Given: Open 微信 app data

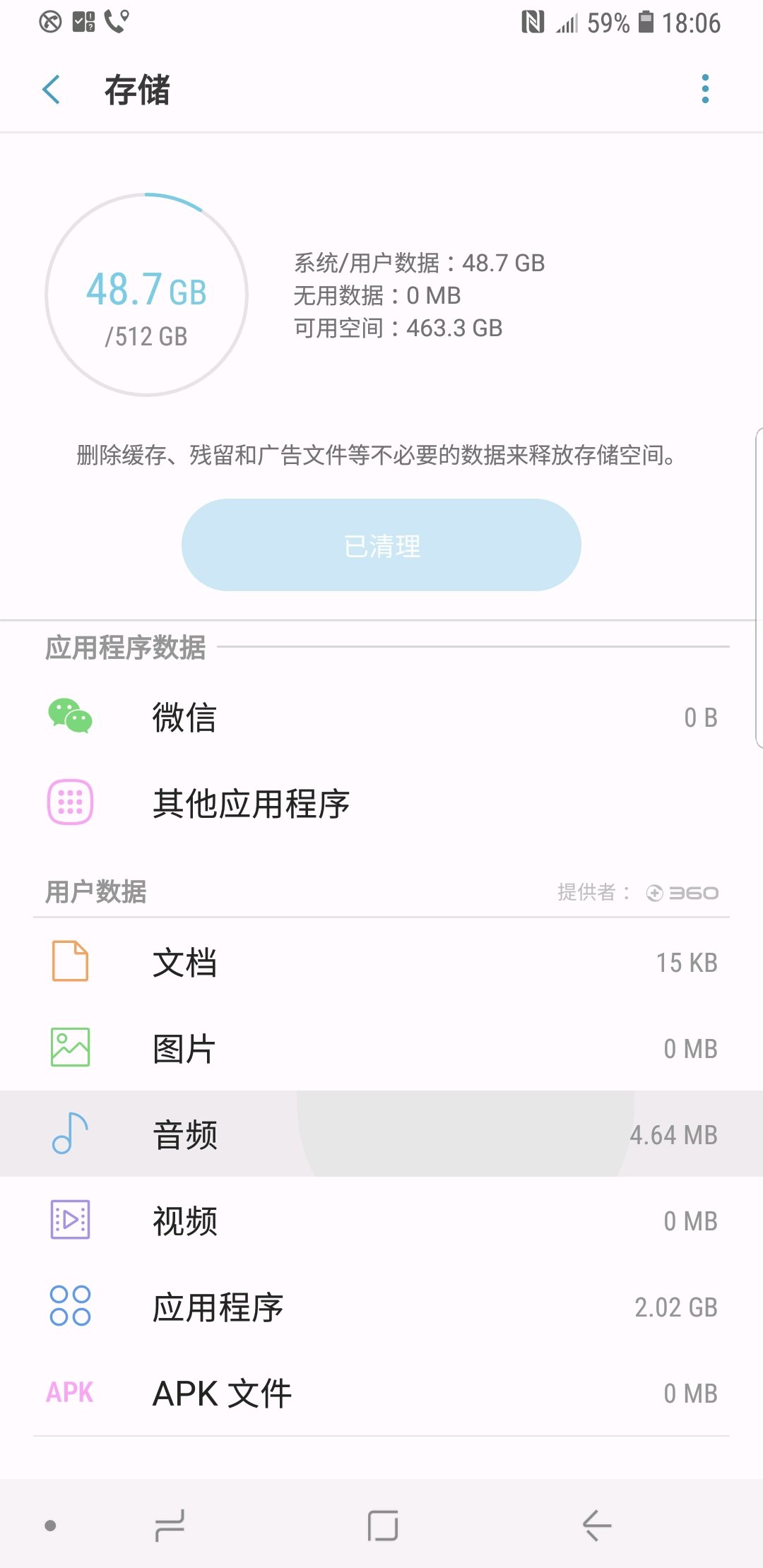Looking at the screenshot, I should pyautogui.click(x=381, y=718).
